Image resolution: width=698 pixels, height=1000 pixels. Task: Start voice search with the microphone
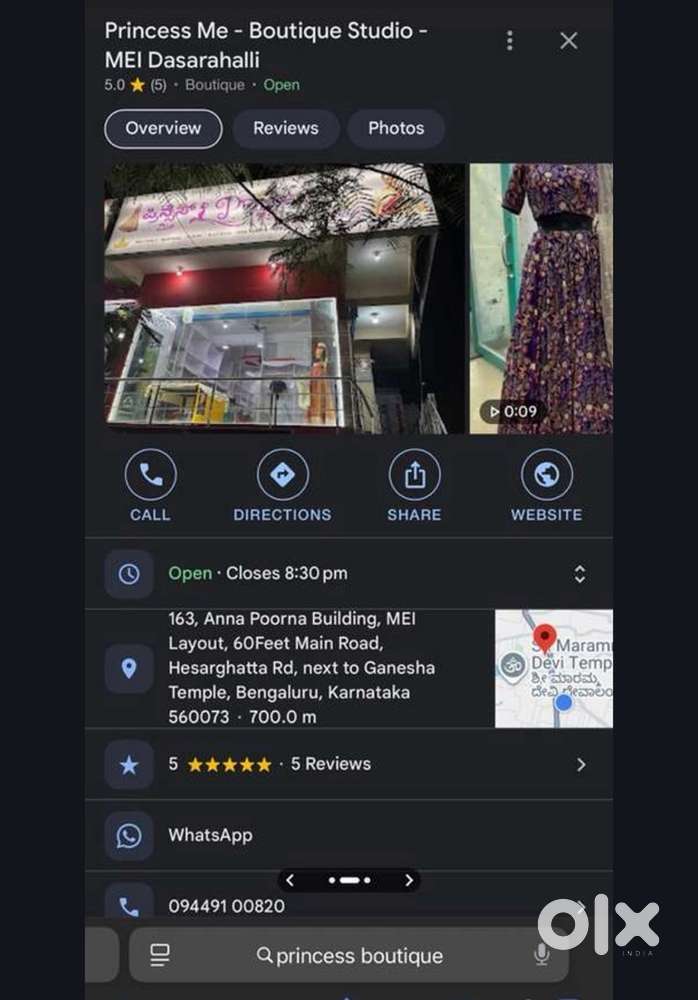541,955
